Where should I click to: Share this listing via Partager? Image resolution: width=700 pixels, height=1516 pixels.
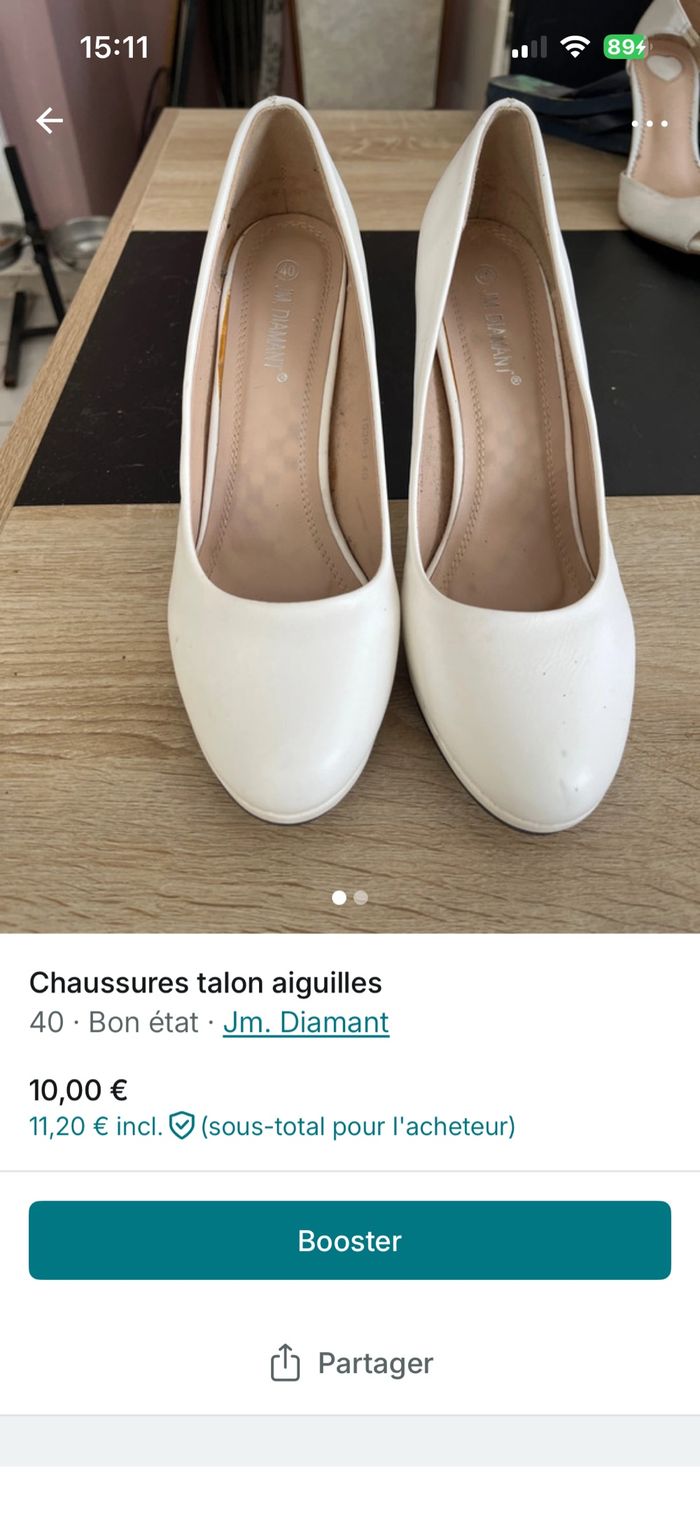(x=352, y=1363)
